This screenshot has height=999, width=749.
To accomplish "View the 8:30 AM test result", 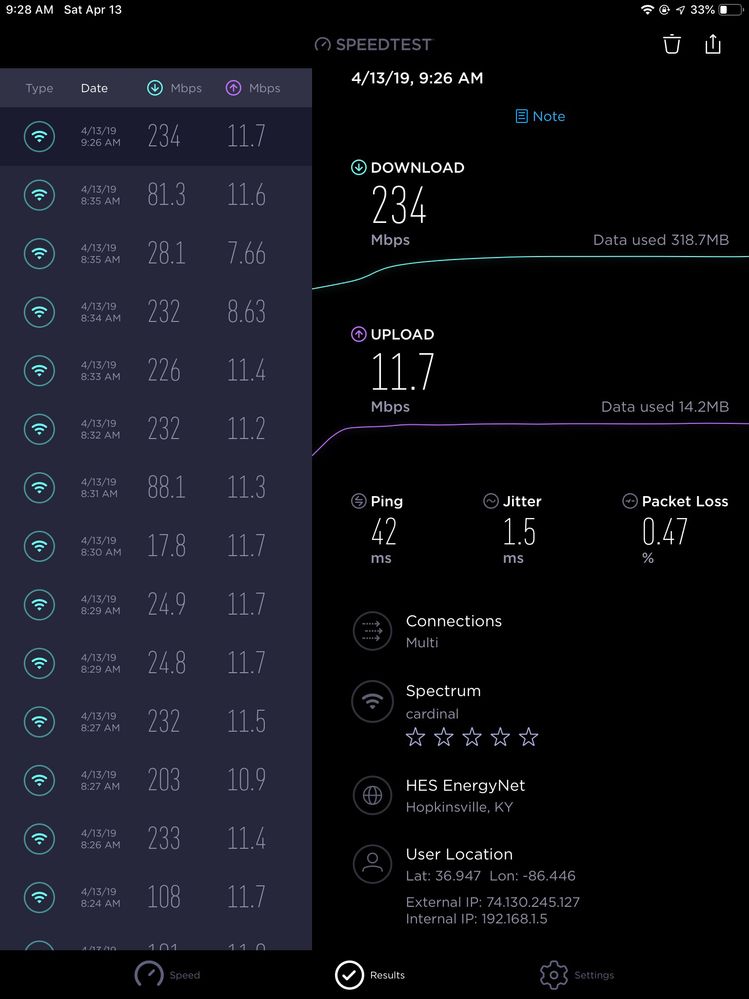I will [156, 546].
